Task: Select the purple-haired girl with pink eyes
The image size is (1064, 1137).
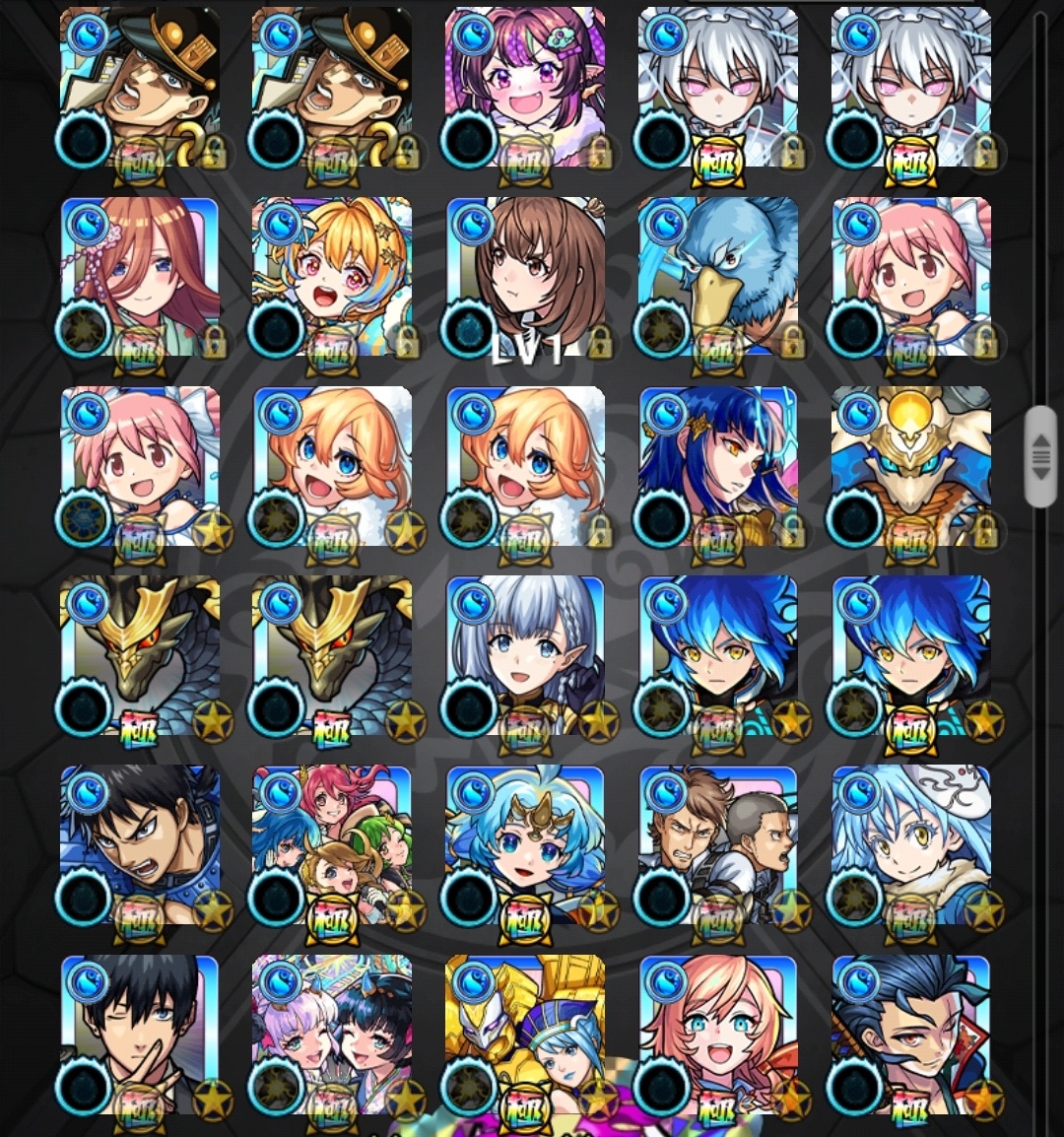Action: click(525, 89)
